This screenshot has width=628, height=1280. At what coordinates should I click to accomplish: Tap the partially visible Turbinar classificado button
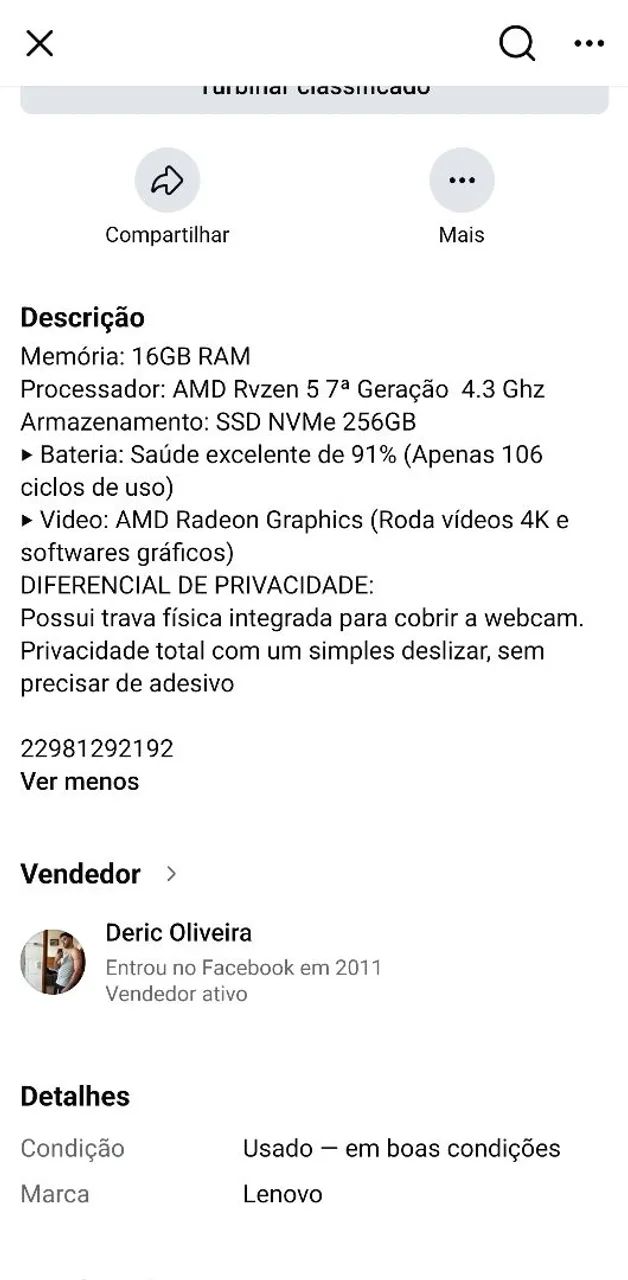pos(314,99)
